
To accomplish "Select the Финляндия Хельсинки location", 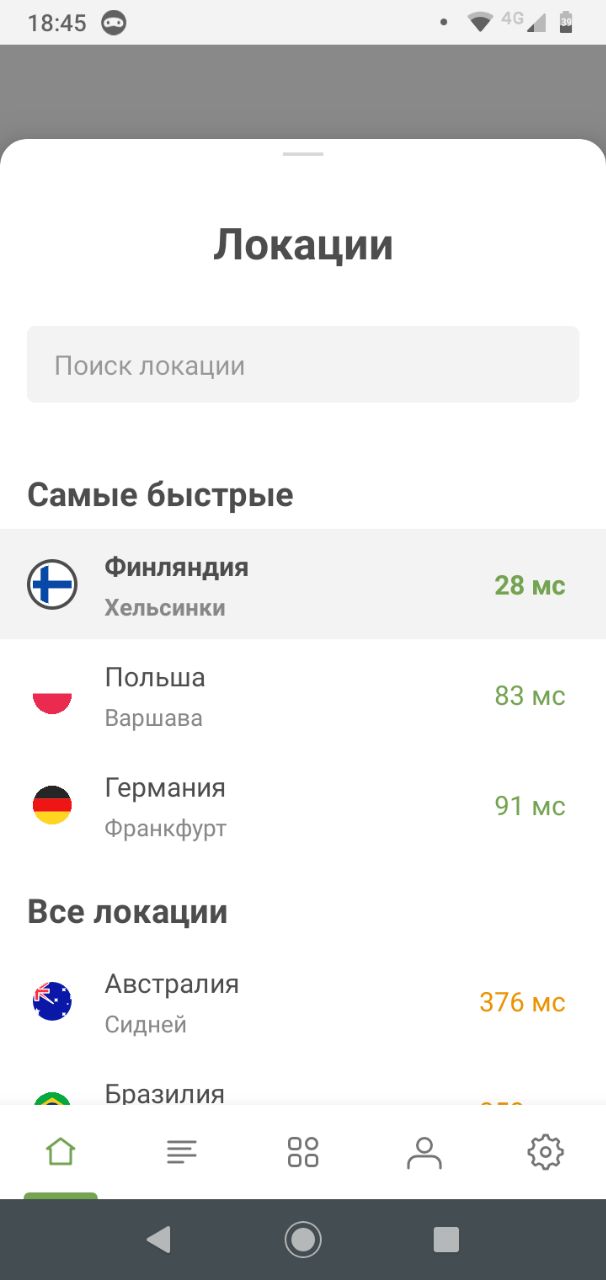I will (x=303, y=585).
